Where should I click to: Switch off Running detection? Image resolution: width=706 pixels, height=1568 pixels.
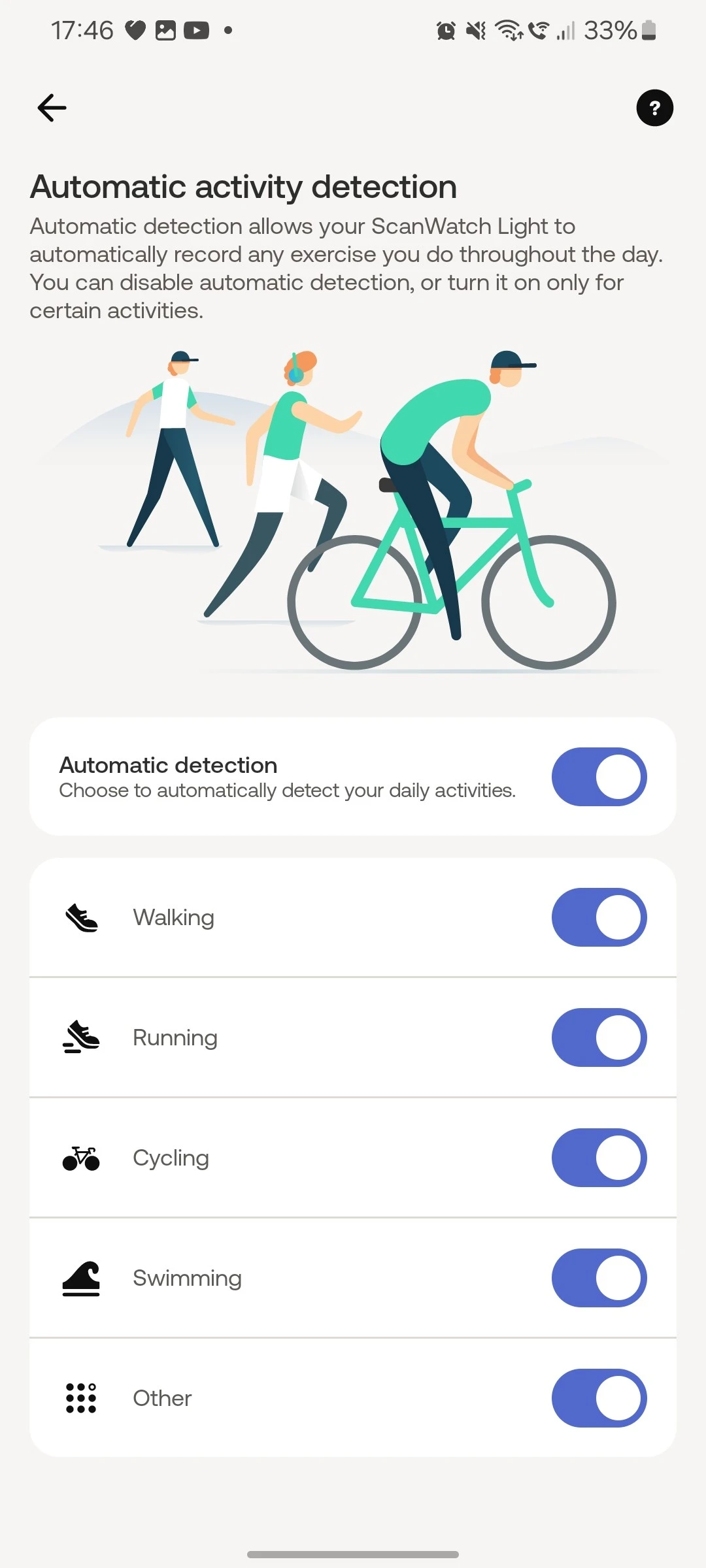click(599, 1037)
